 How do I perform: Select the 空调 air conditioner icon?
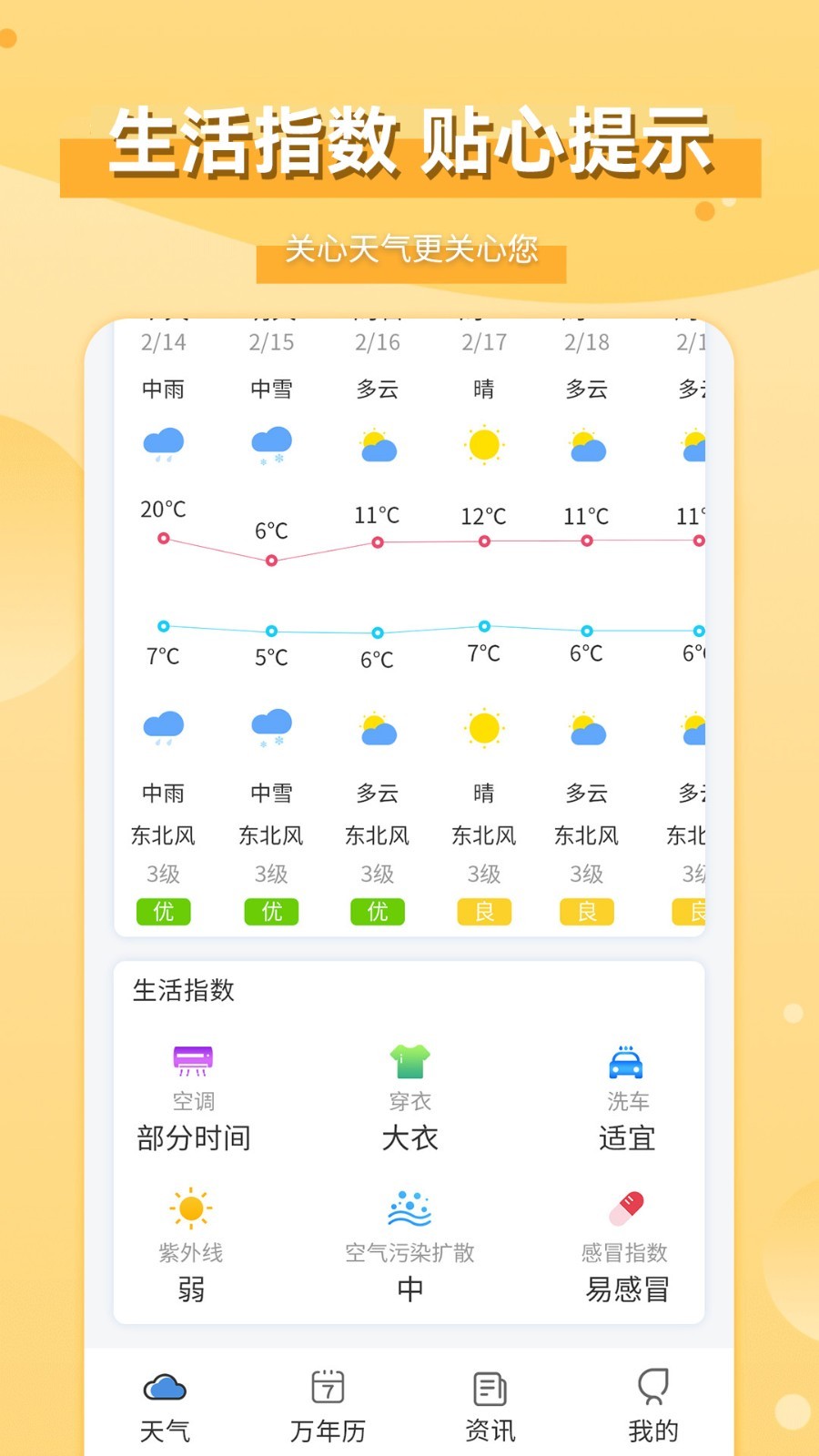pos(192,1058)
